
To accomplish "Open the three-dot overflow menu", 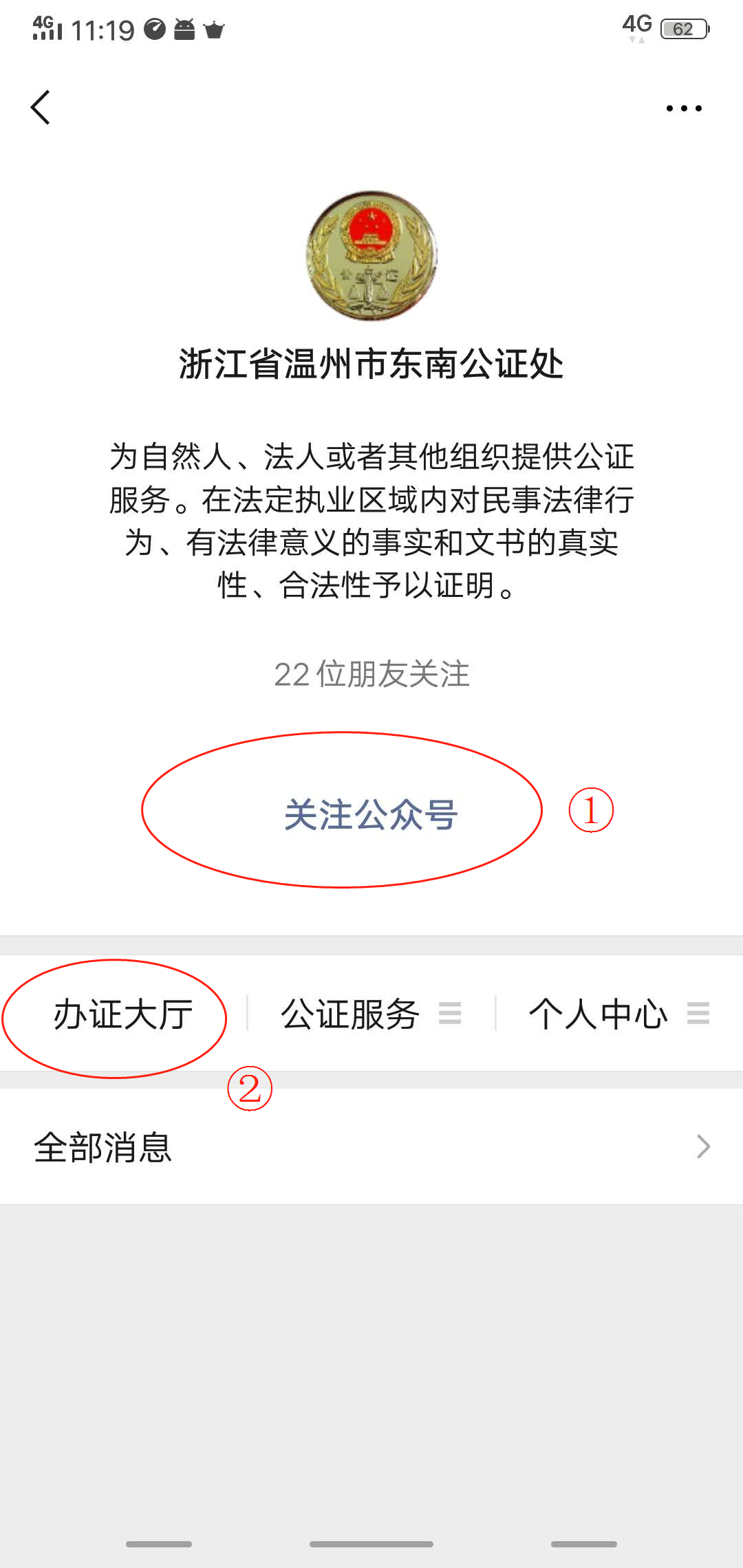I will point(684,108).
